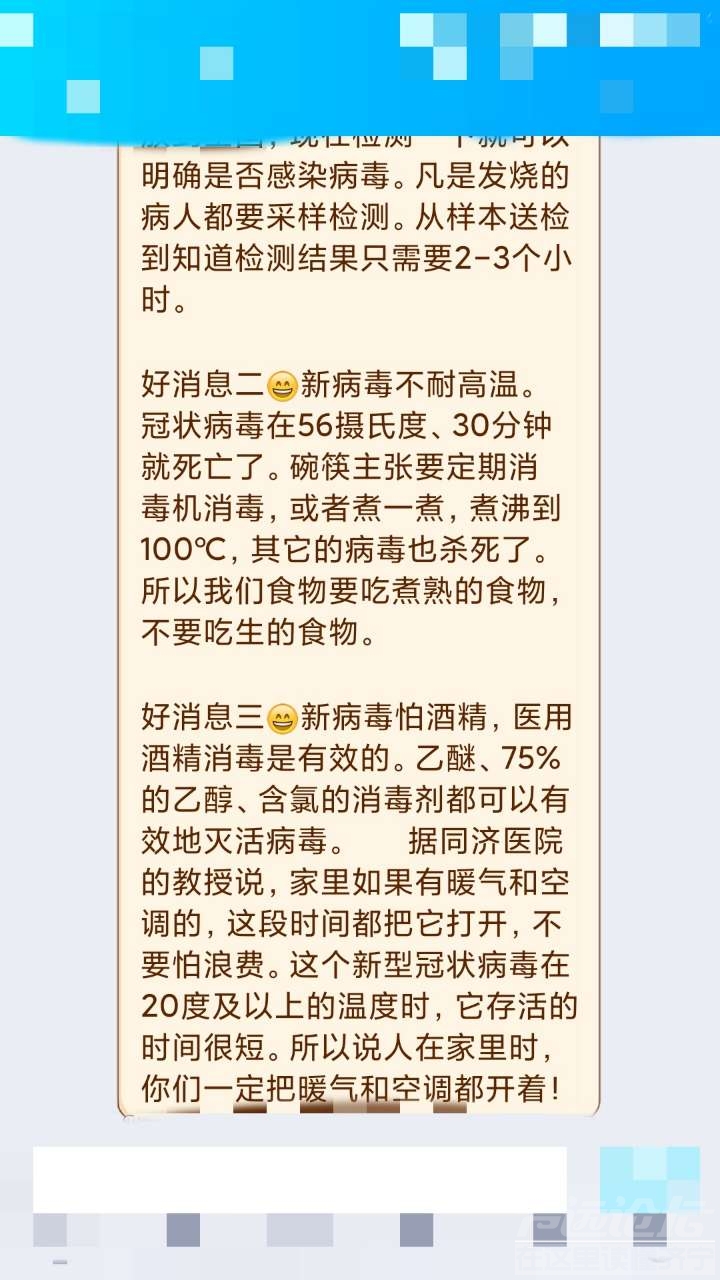Tap the message input field
Image resolution: width=720 pixels, height=1280 pixels.
(300, 1179)
